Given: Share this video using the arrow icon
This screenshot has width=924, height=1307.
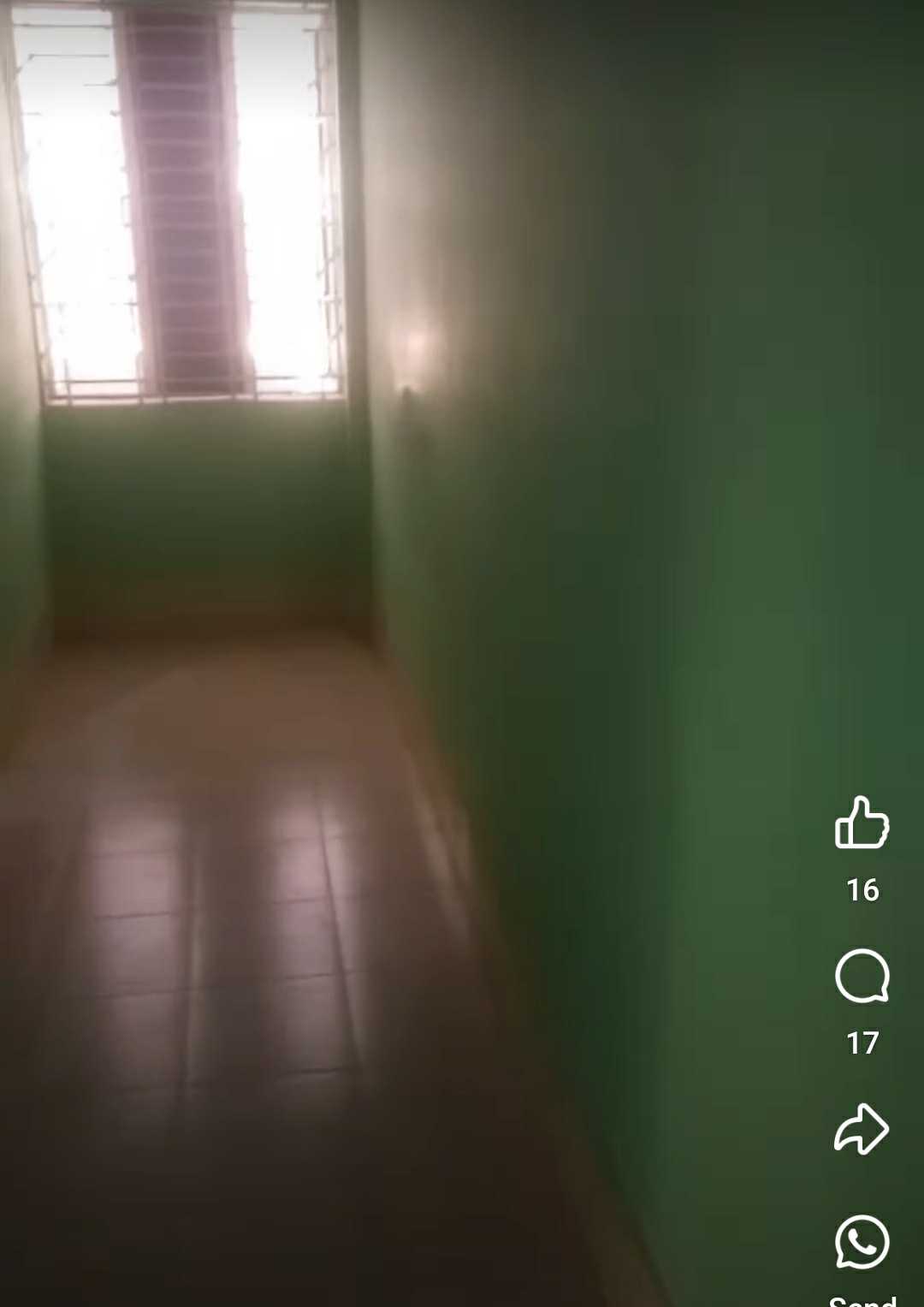Looking at the screenshot, I should point(862,1129).
